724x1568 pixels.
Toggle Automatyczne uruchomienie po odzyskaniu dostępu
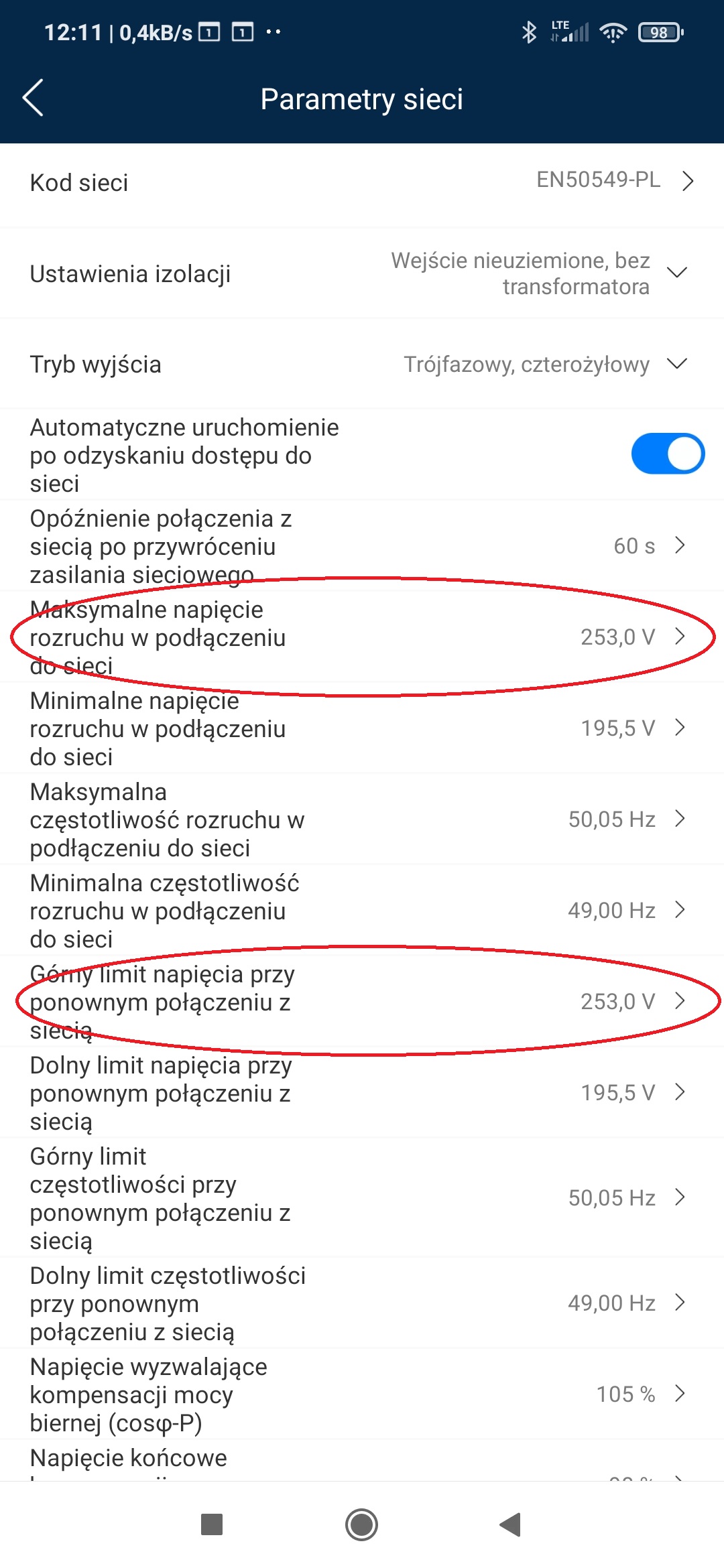[667, 454]
